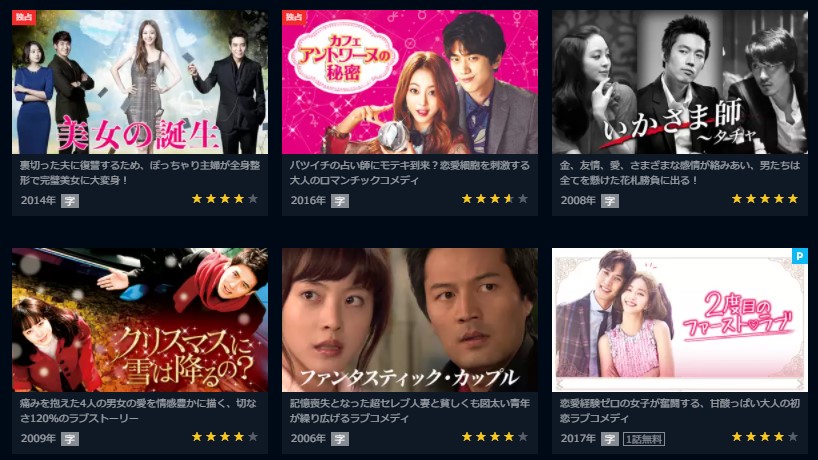Open 2度目のファースト・ラブ drama
818x460 pixels.
(x=679, y=320)
